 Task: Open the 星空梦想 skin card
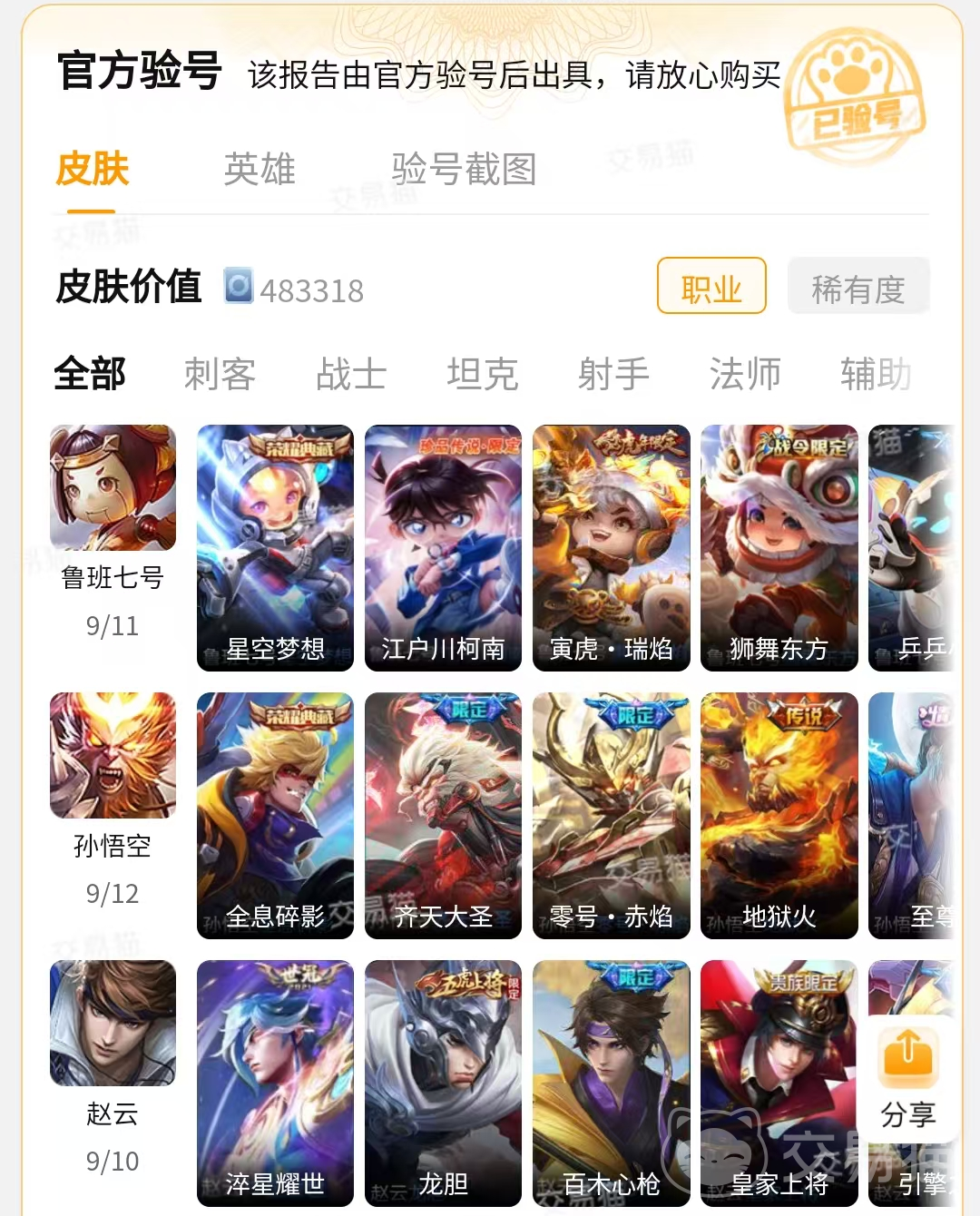click(x=275, y=547)
